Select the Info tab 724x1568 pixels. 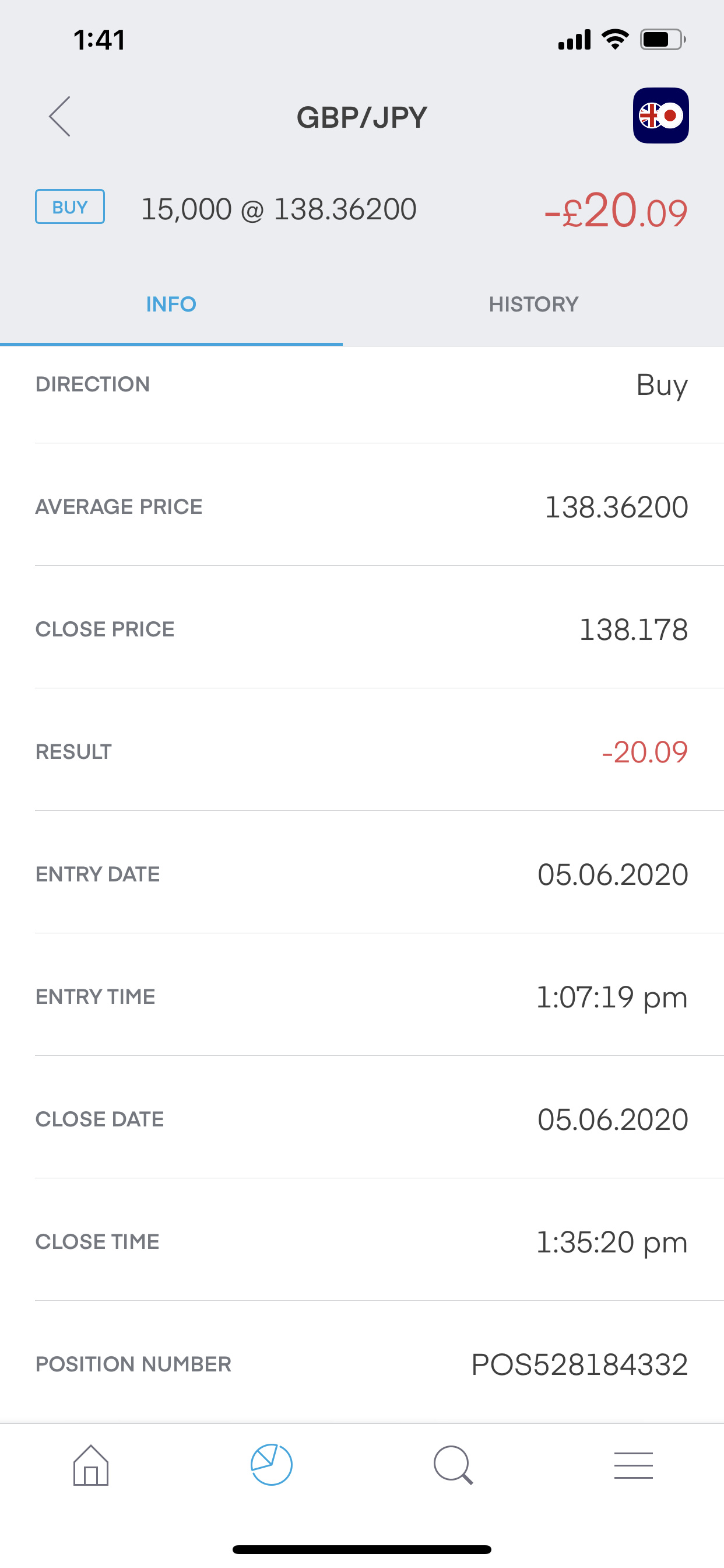[x=171, y=304]
